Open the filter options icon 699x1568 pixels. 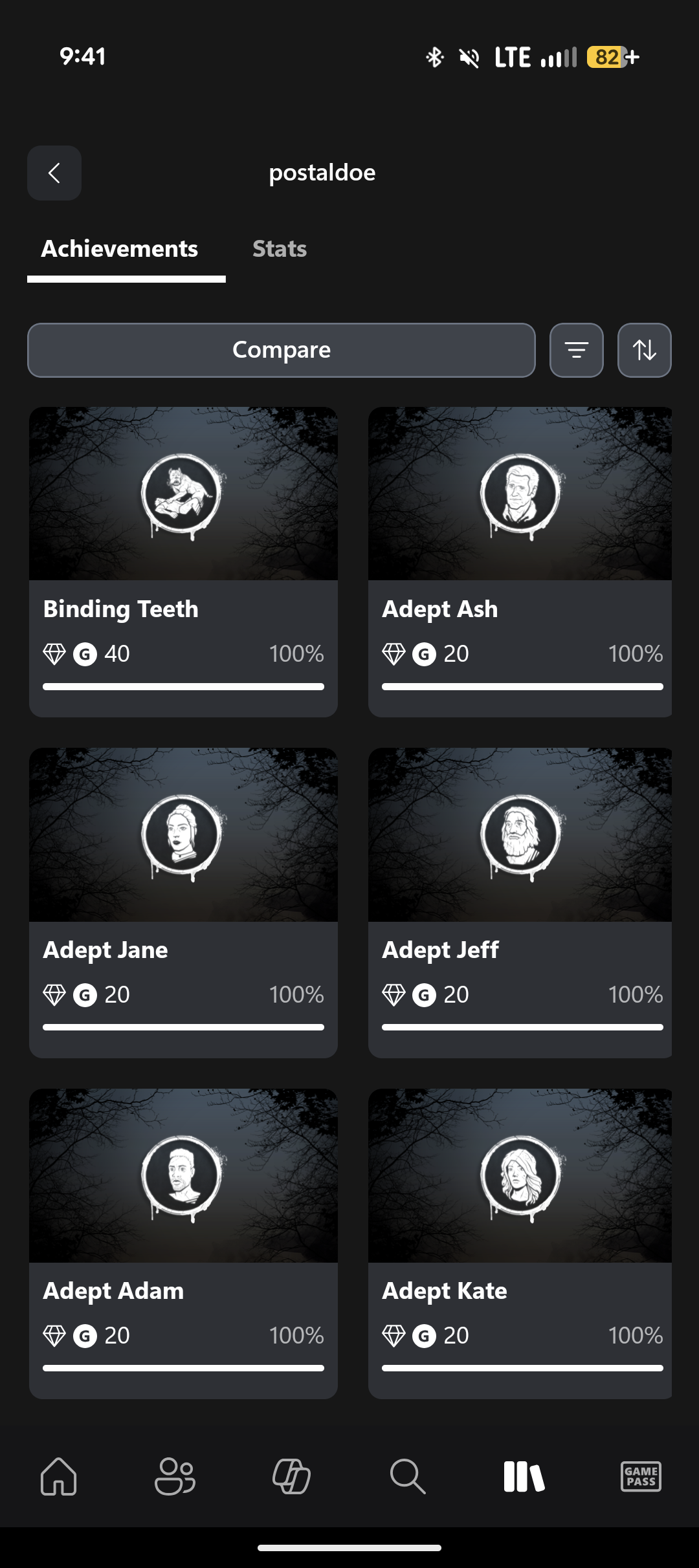click(576, 350)
